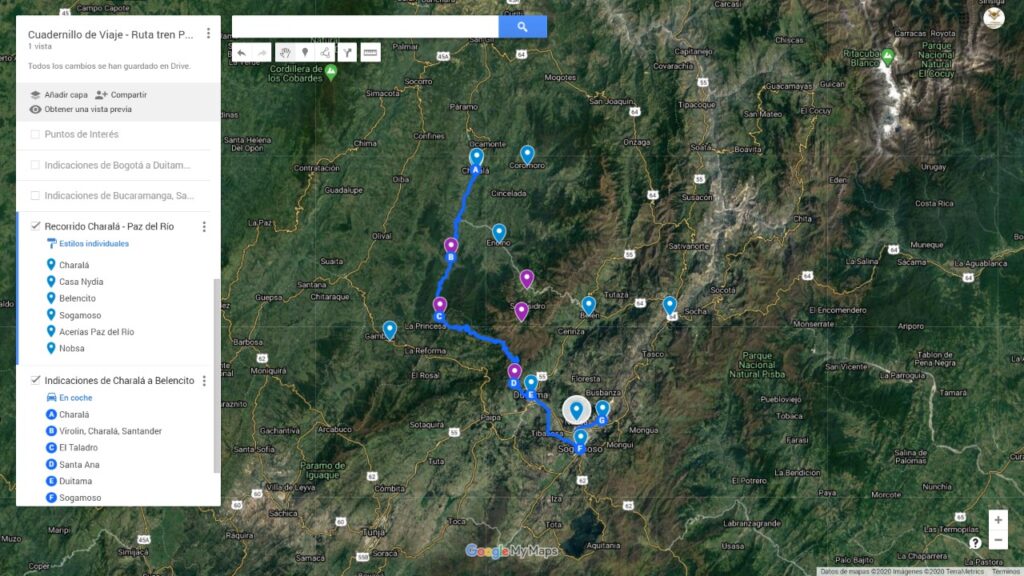
Task: Zoom out of the map
Action: 997,541
